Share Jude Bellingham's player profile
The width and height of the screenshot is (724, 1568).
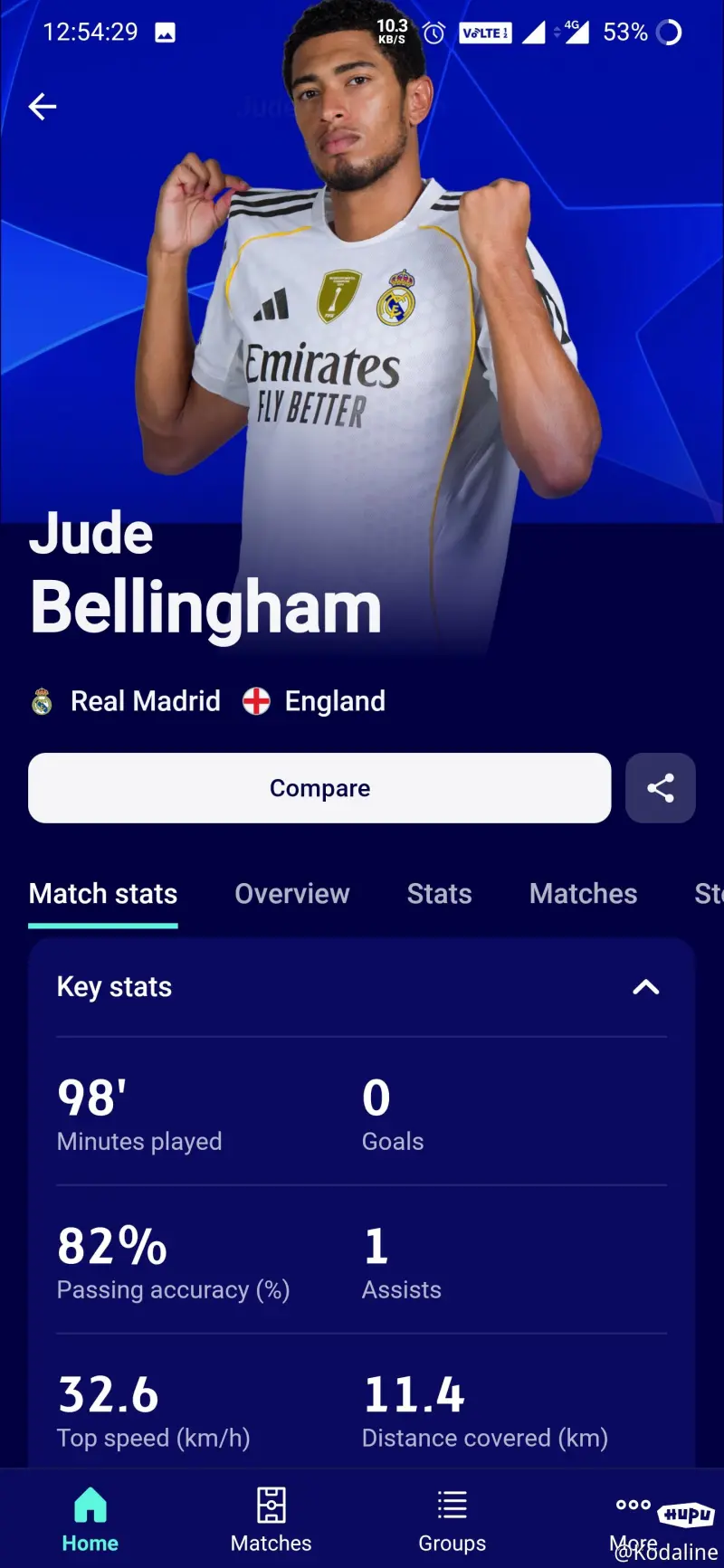pos(661,788)
